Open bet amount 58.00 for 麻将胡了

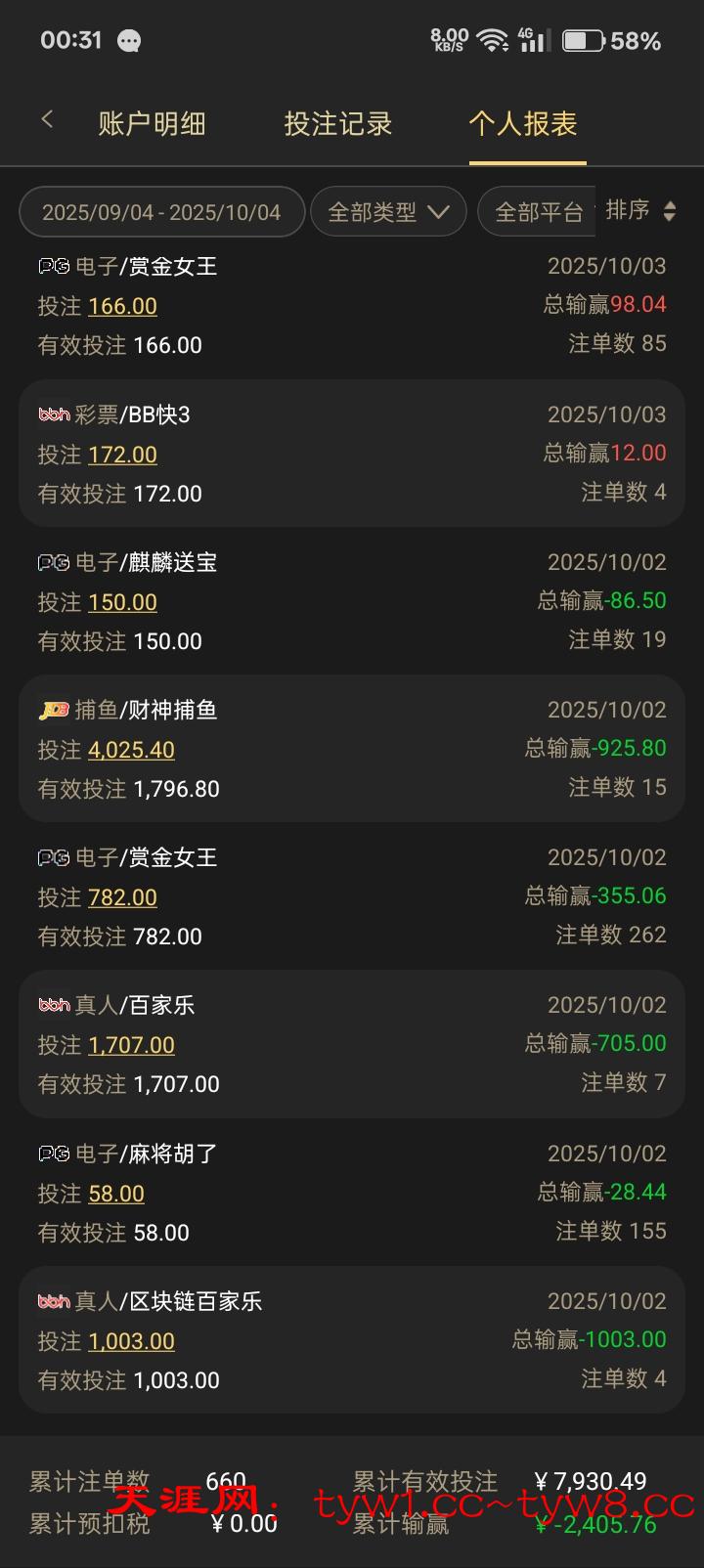point(115,1195)
